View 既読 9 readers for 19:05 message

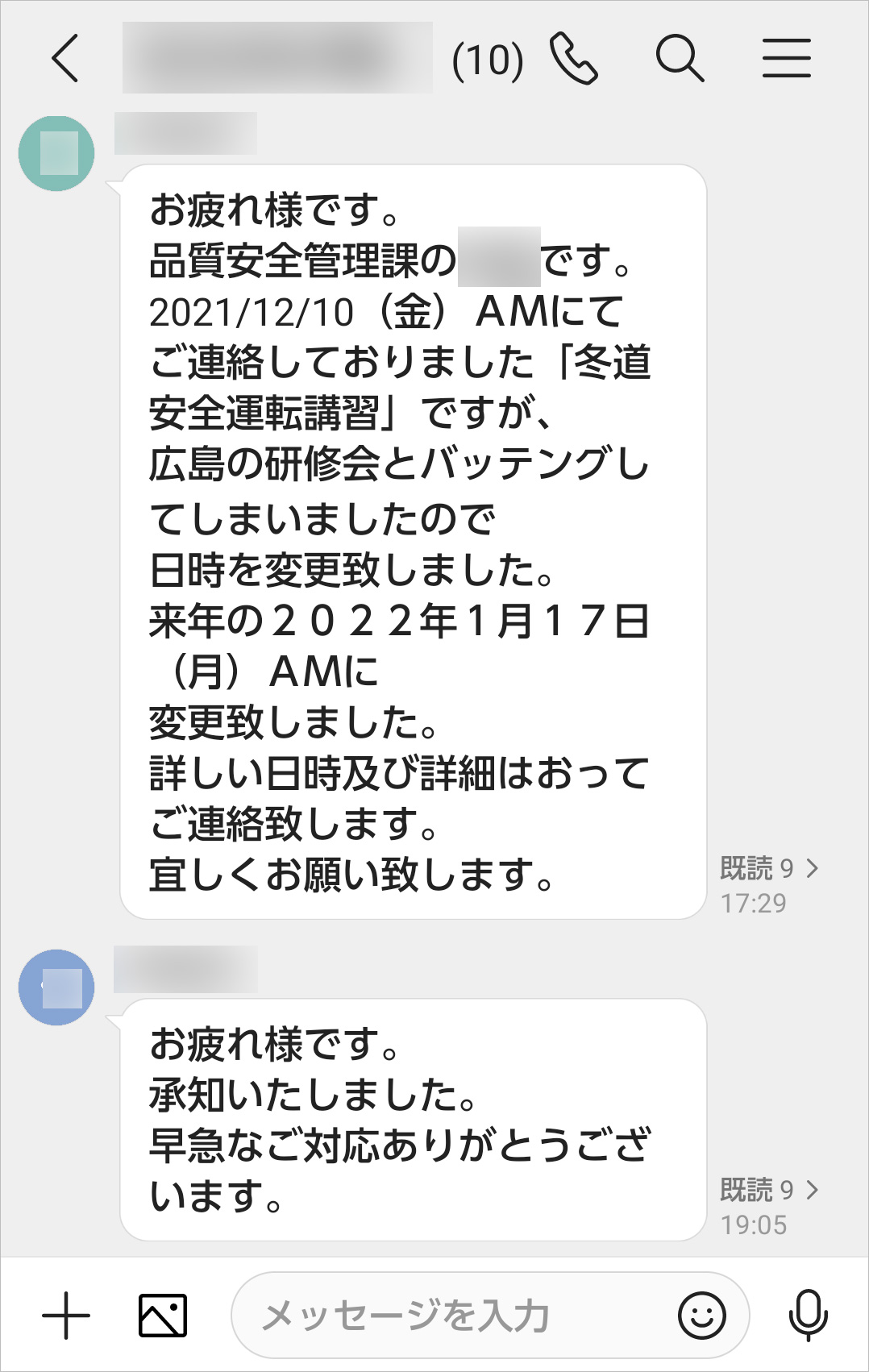768,1190
